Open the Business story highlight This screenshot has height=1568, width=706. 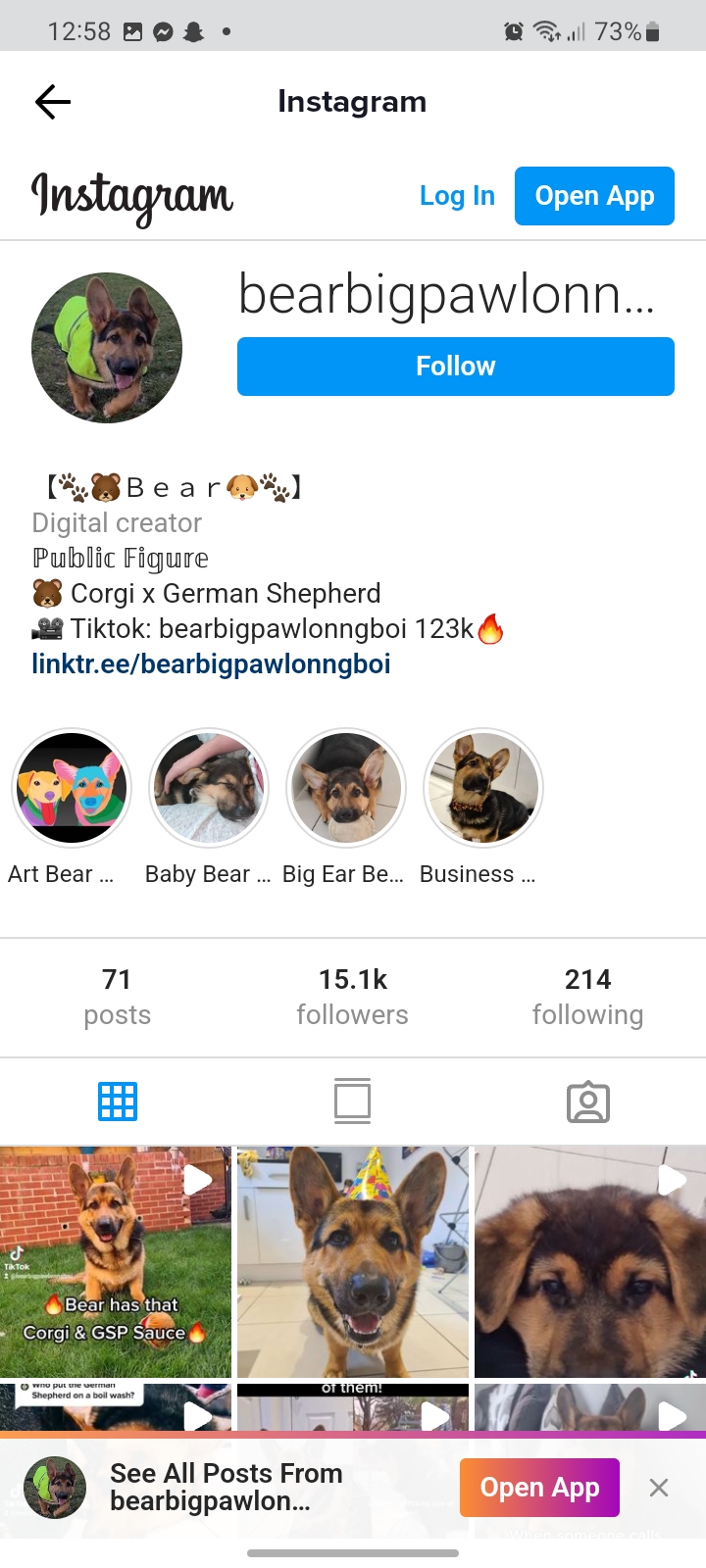click(482, 789)
